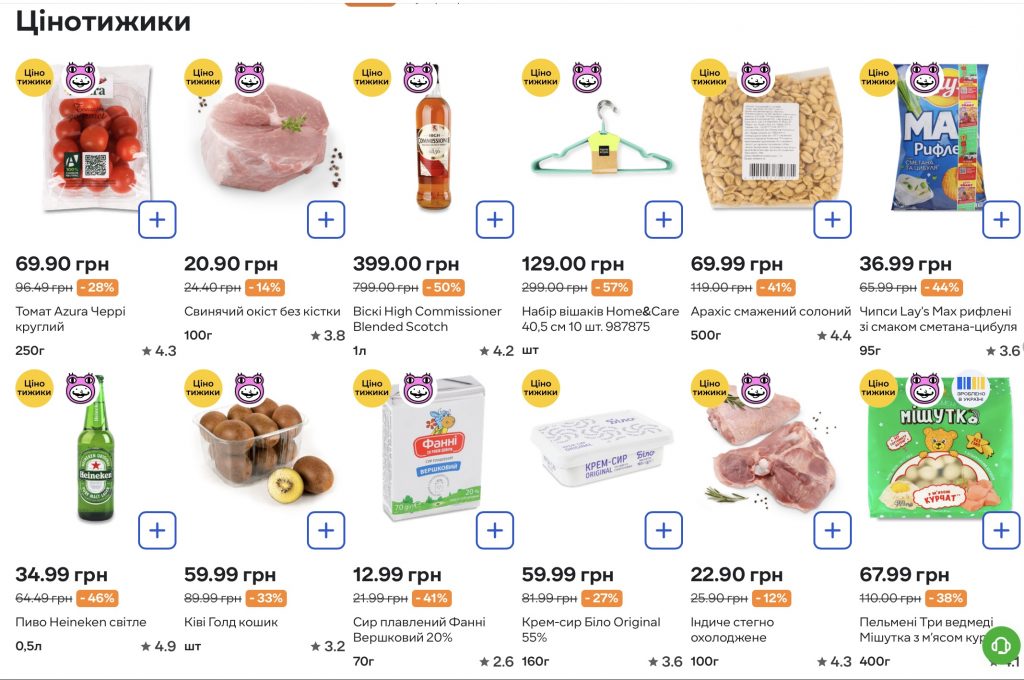
Task: Add Чипси Lay's Max to cart
Action: pyautogui.click(x=1001, y=219)
